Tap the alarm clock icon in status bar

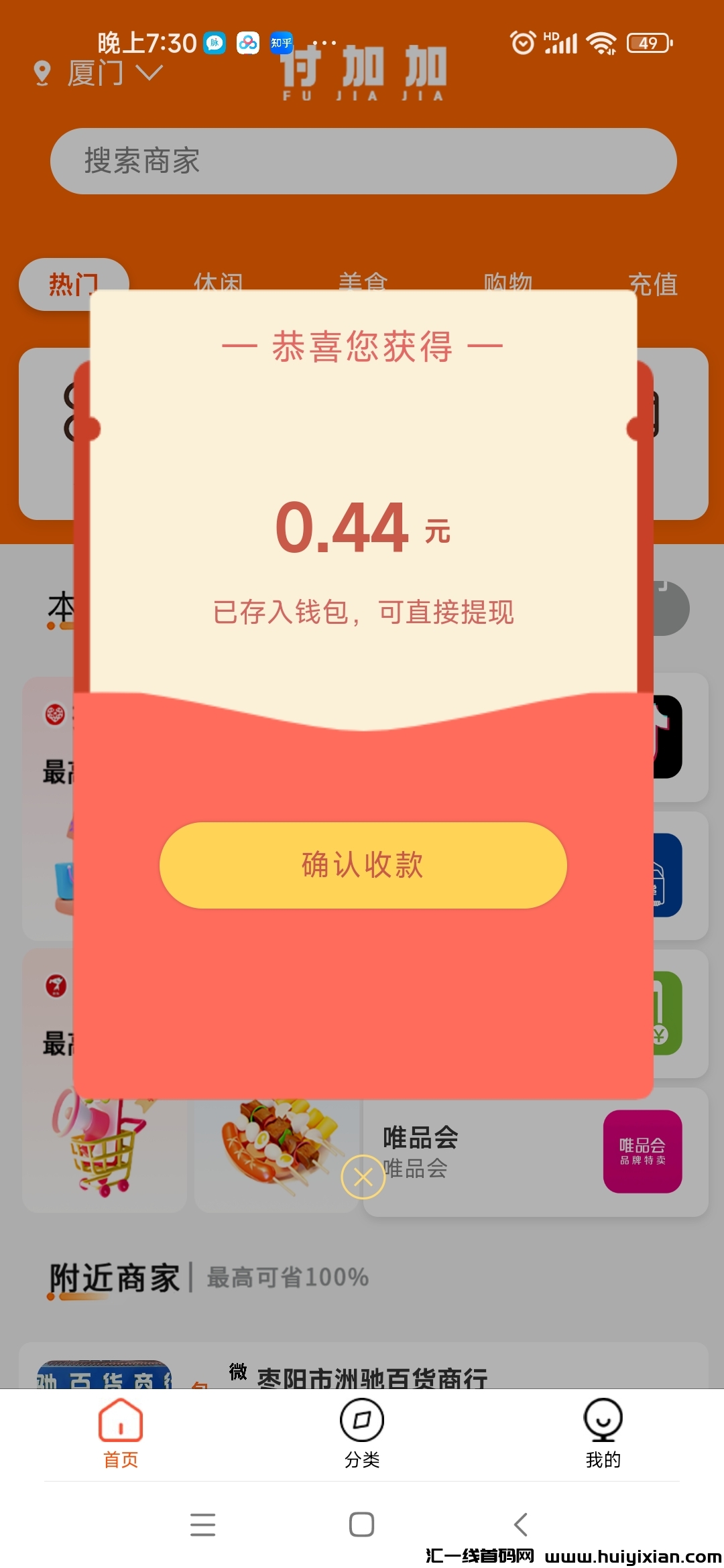coord(522,42)
